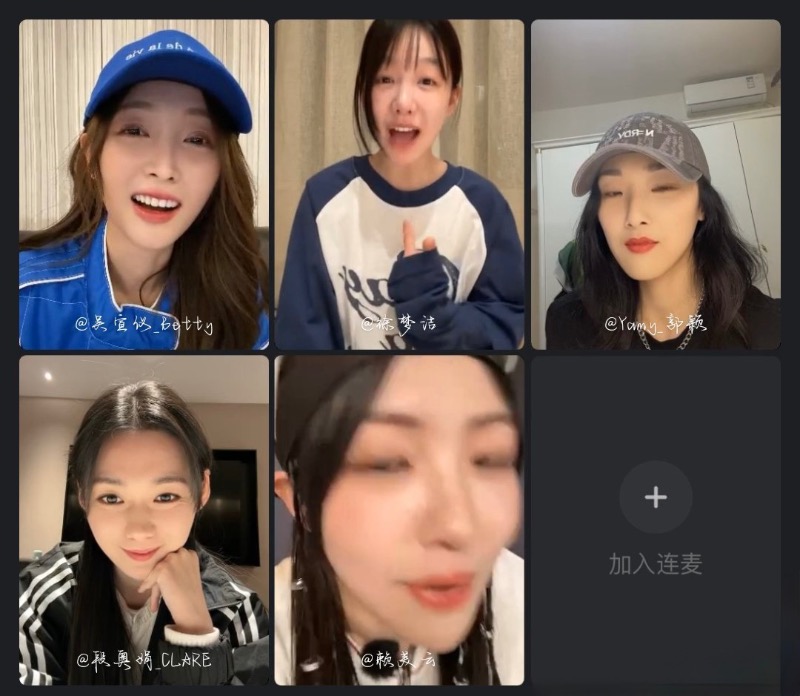Tap the video tile labeled 赖美云

(399, 520)
